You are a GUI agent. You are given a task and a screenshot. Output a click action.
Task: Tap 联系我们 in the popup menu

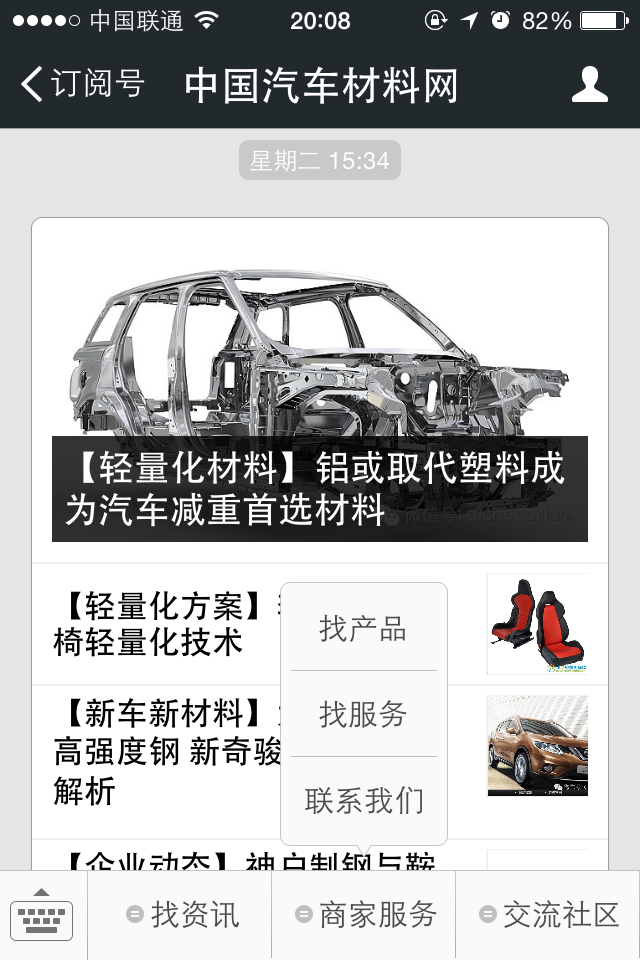pyautogui.click(x=363, y=800)
